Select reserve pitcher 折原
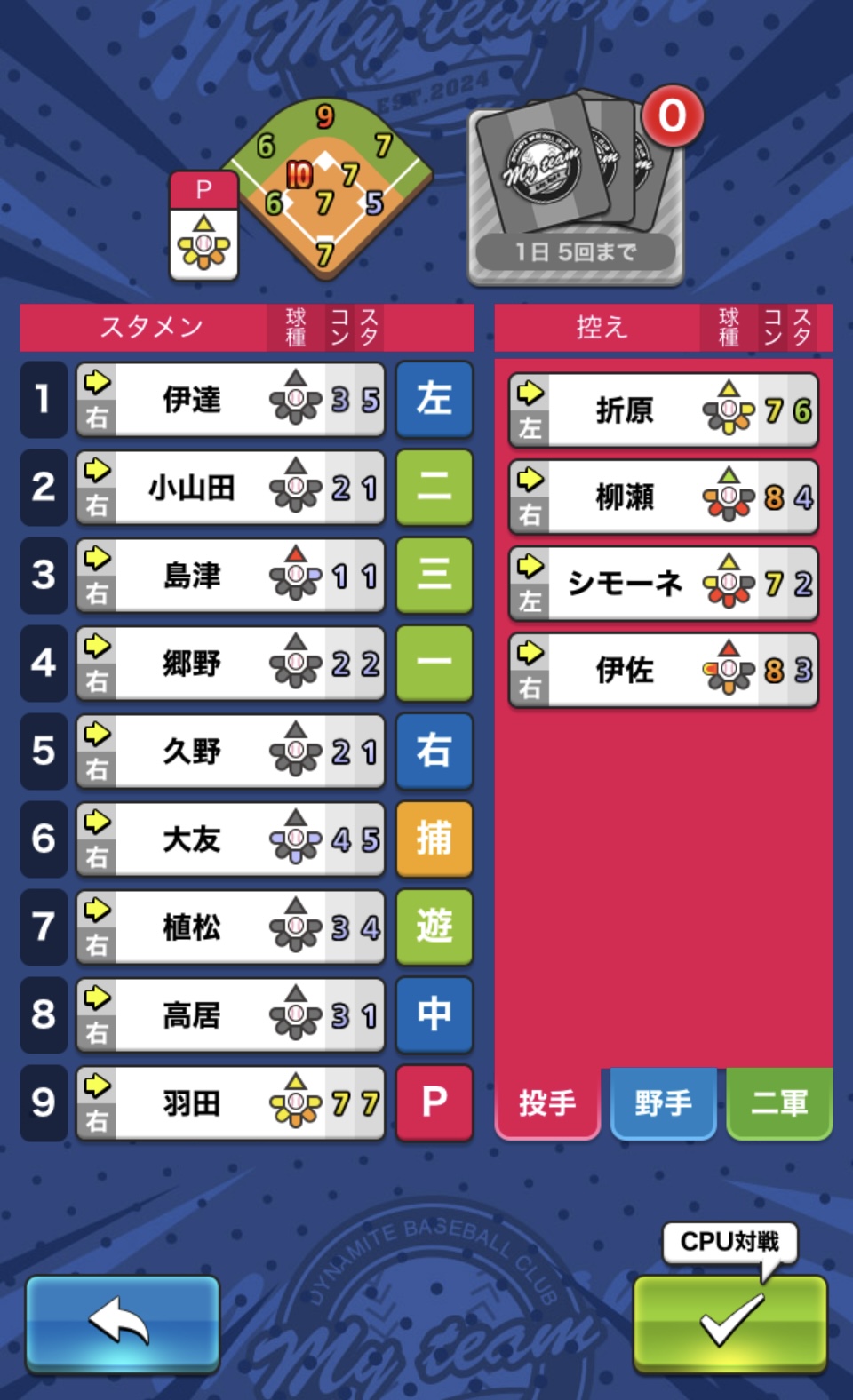This screenshot has width=853, height=1400. pos(663,410)
